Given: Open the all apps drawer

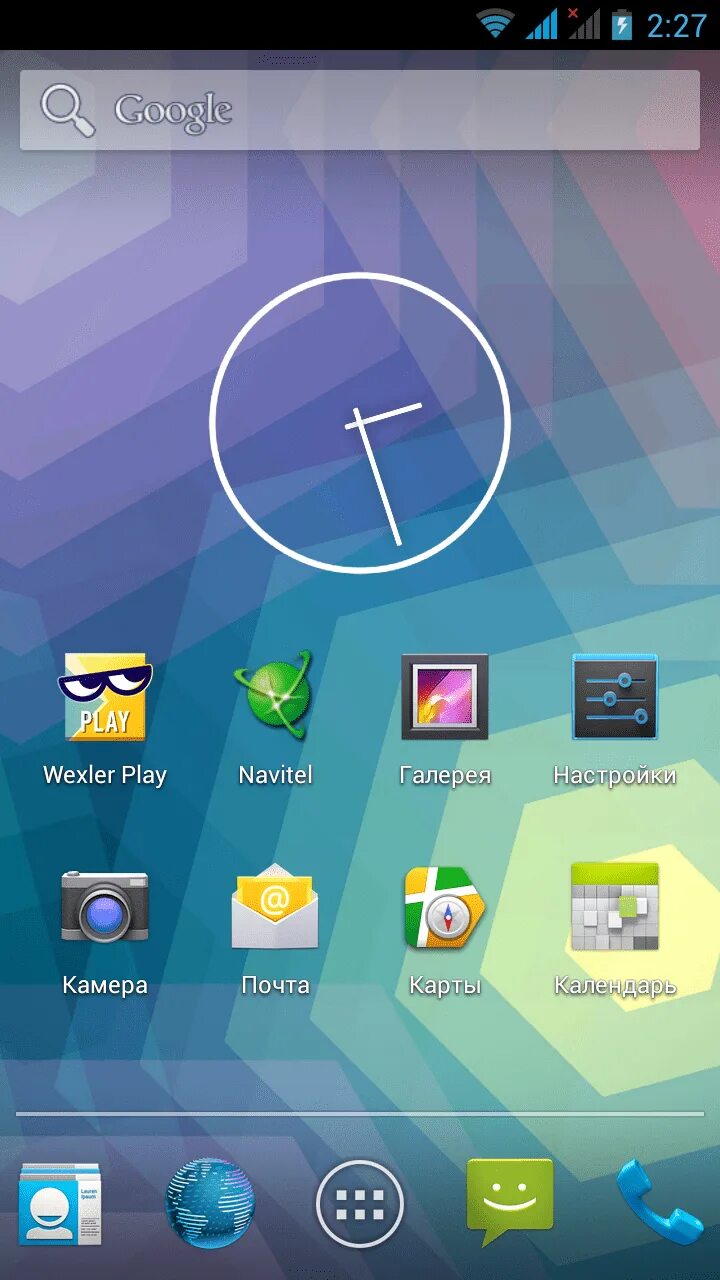Looking at the screenshot, I should (360, 1204).
